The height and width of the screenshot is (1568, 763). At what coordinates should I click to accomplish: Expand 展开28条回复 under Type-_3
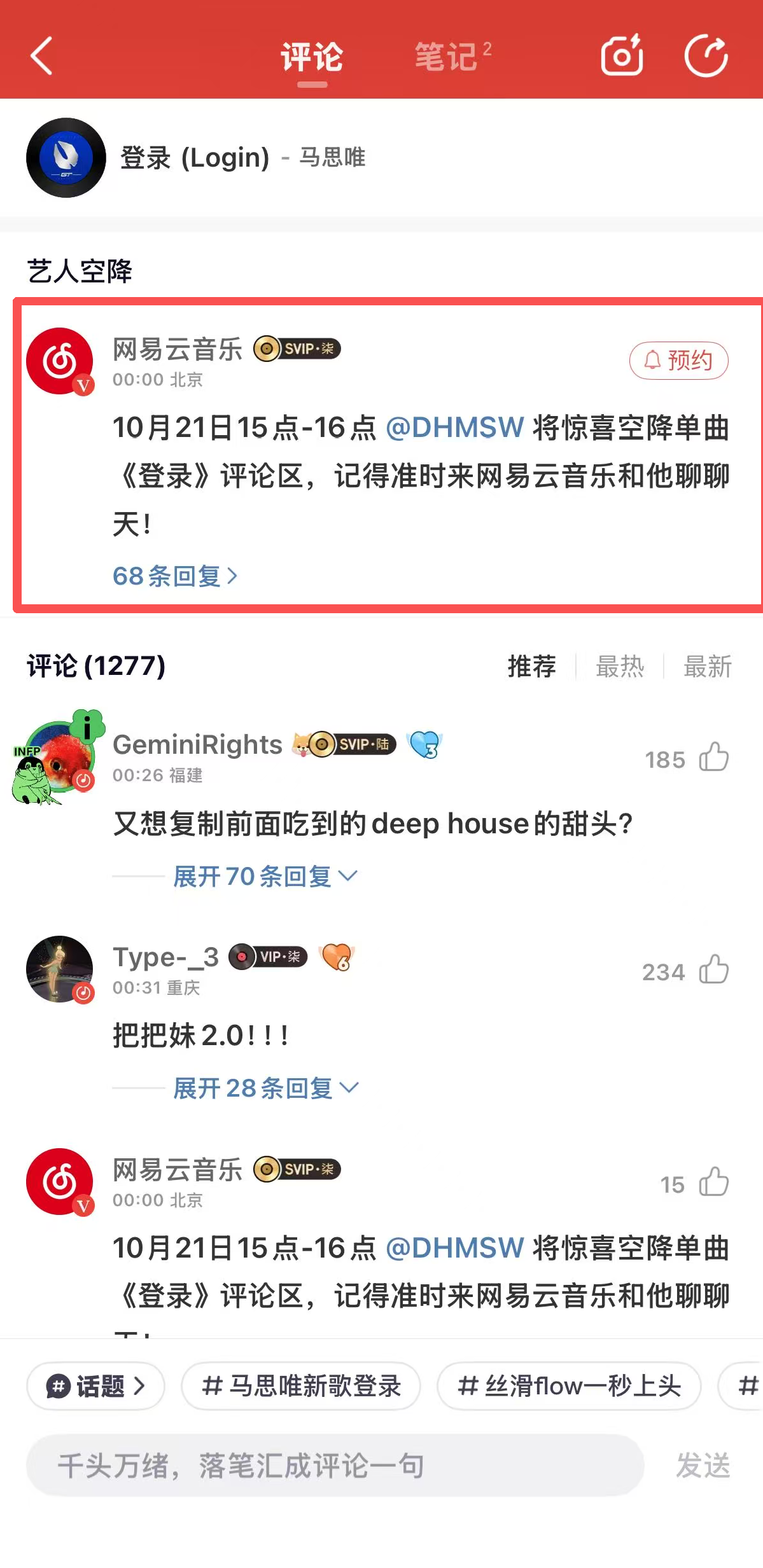265,1088
